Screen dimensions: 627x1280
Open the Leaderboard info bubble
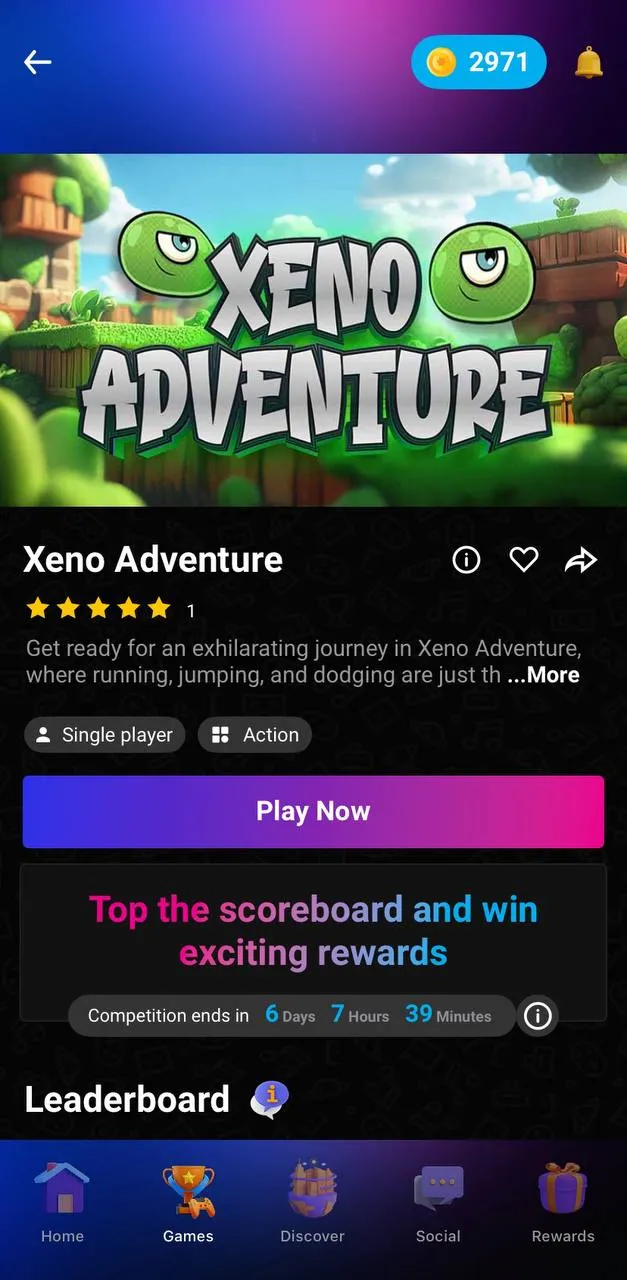[270, 1099]
